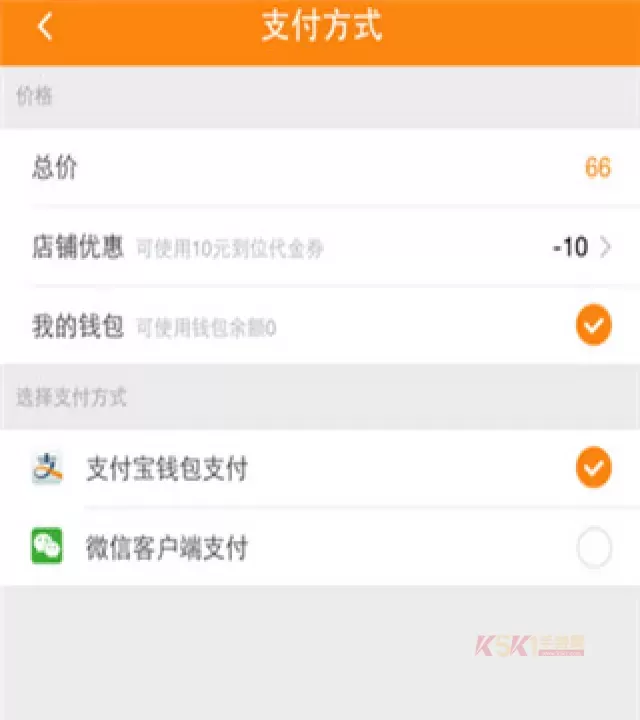Select 支付宝钱包支付 as payment method
The image size is (640, 720).
point(593,468)
